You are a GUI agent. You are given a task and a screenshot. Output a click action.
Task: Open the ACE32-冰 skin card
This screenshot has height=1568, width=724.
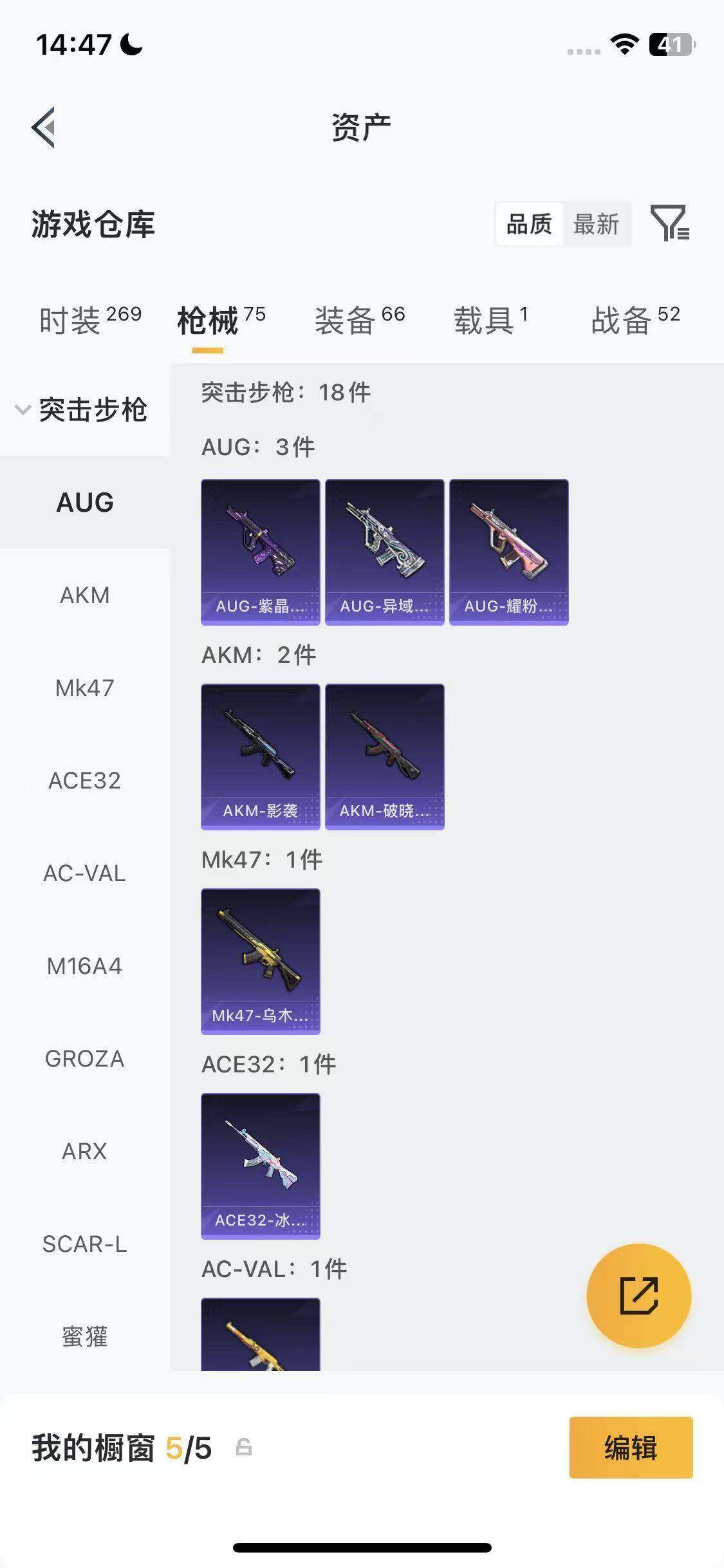point(260,1166)
